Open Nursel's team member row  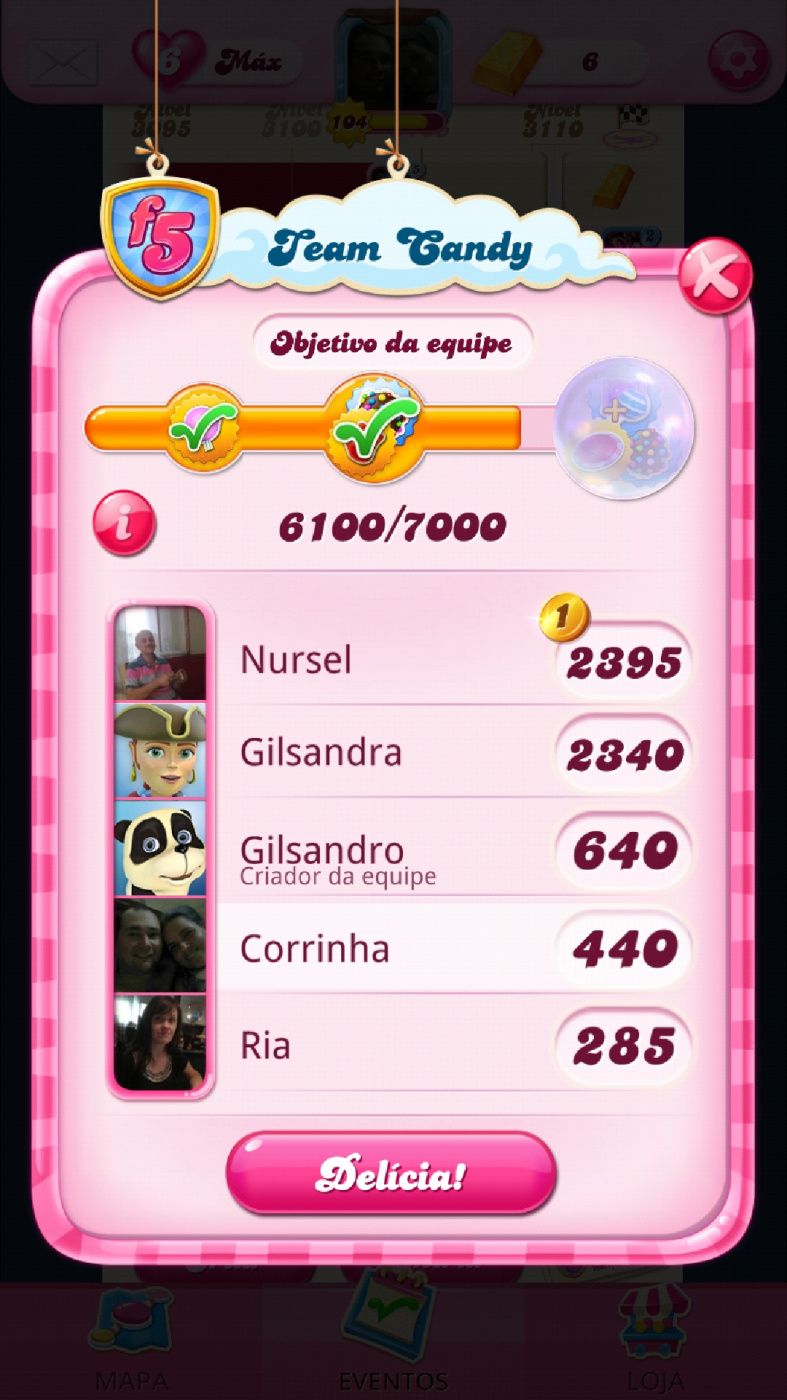point(400,660)
